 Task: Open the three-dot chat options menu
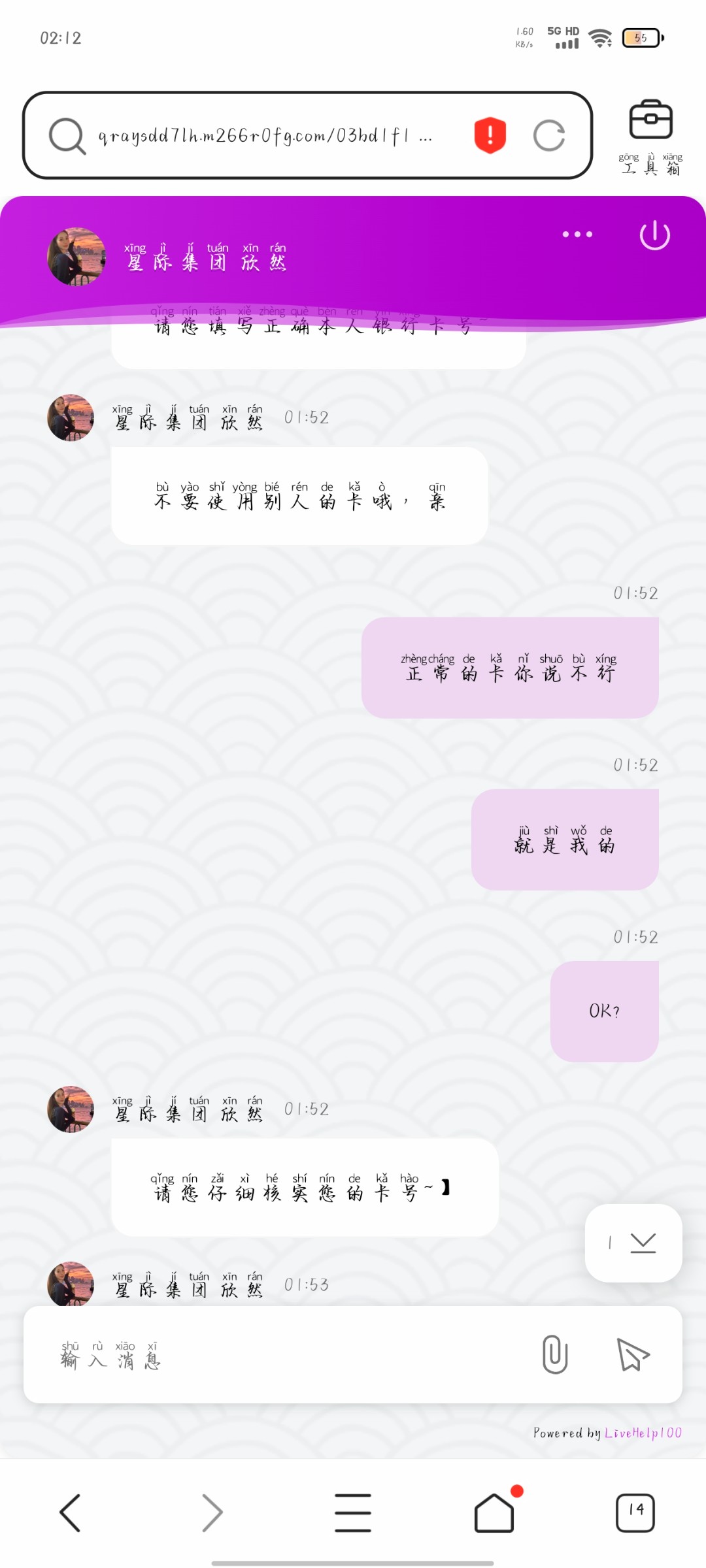(x=577, y=234)
